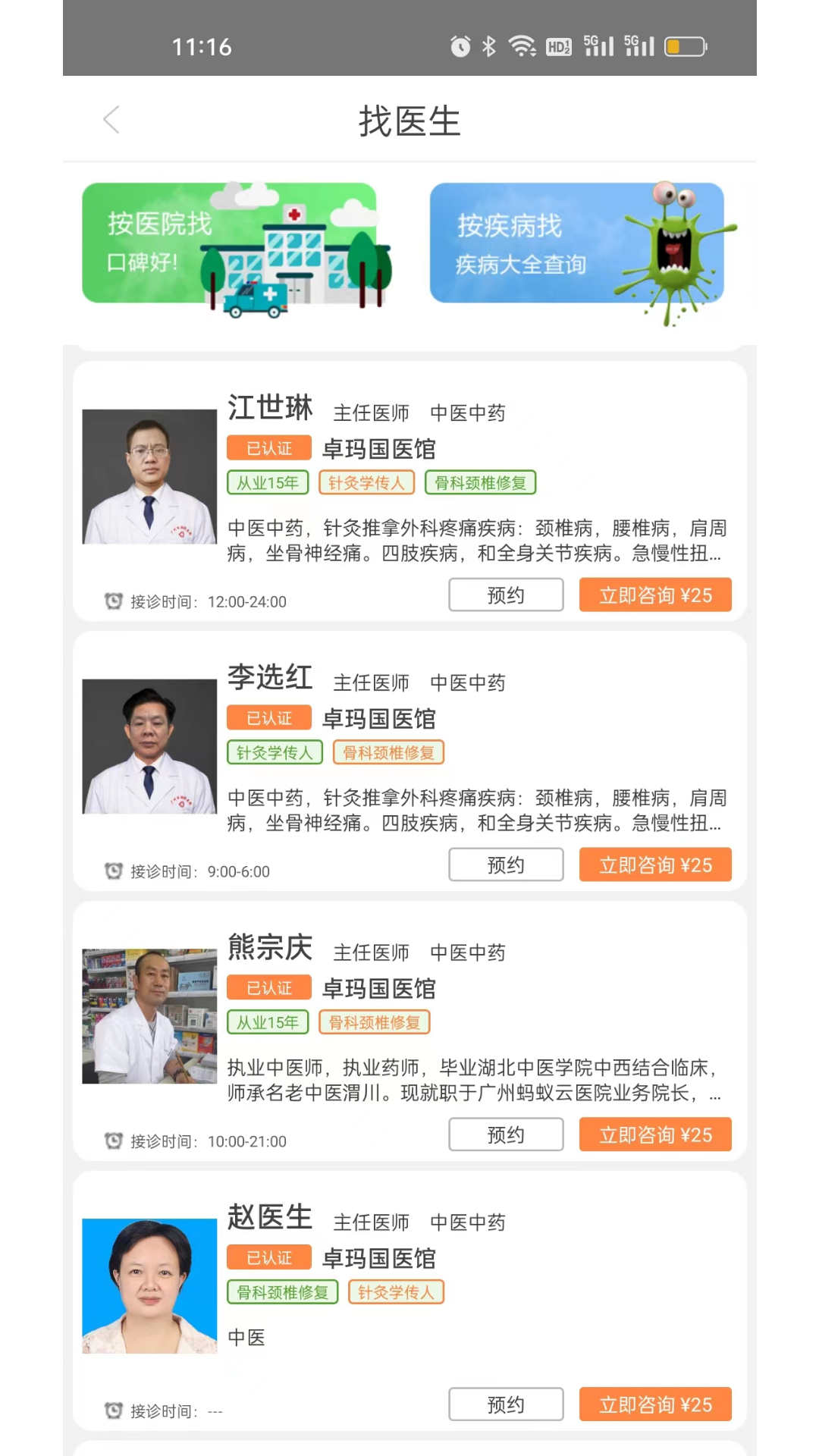Tap 立即咨询 ¥25 for 江世琳

[655, 595]
